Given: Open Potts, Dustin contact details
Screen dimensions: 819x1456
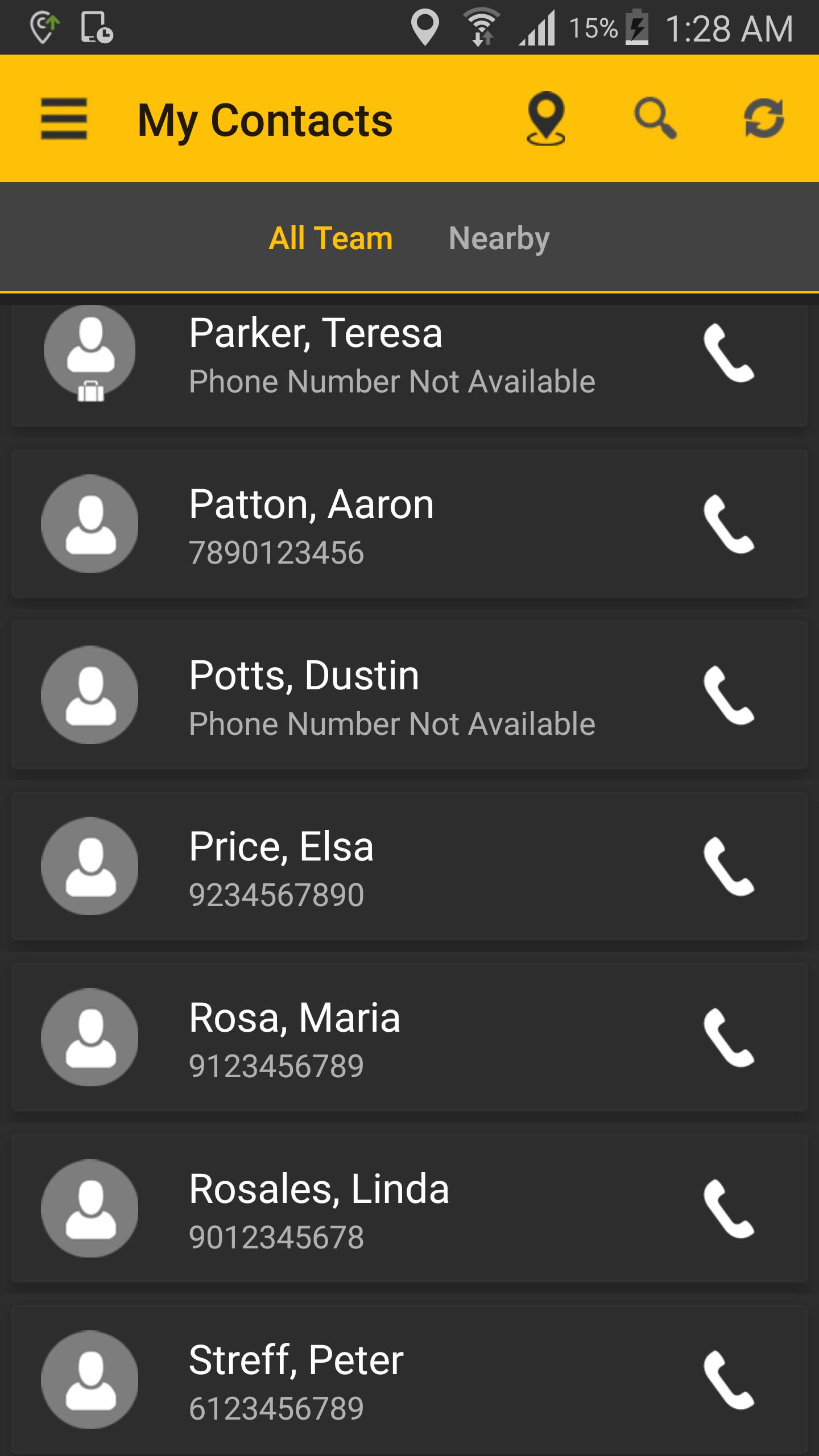Looking at the screenshot, I should click(409, 695).
